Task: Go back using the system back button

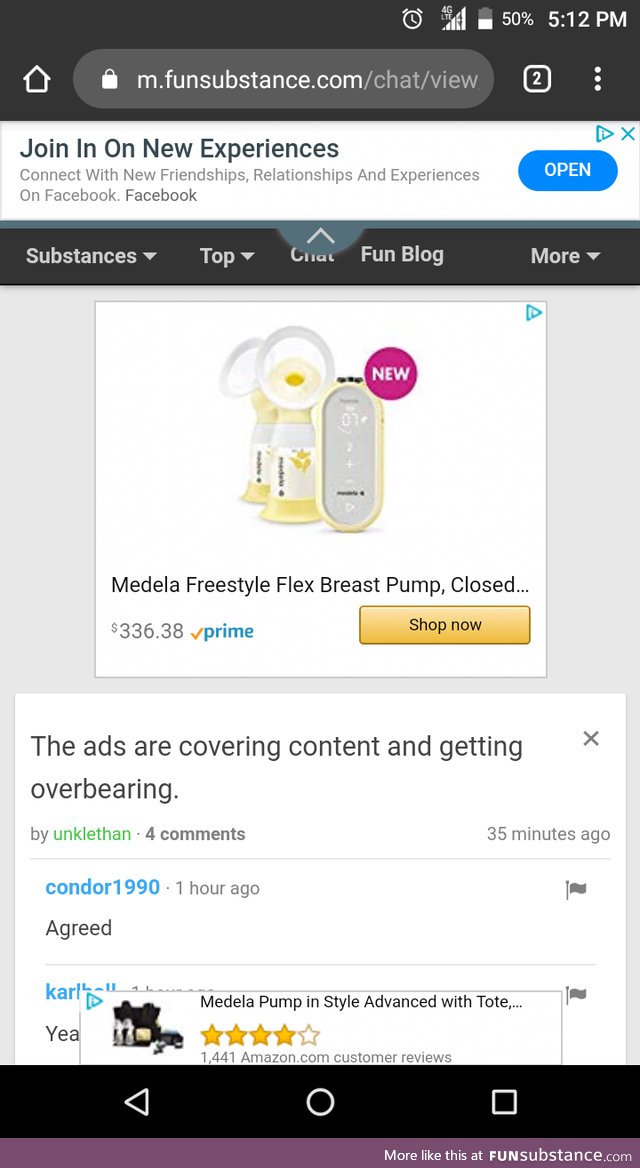Action: [x=137, y=1102]
